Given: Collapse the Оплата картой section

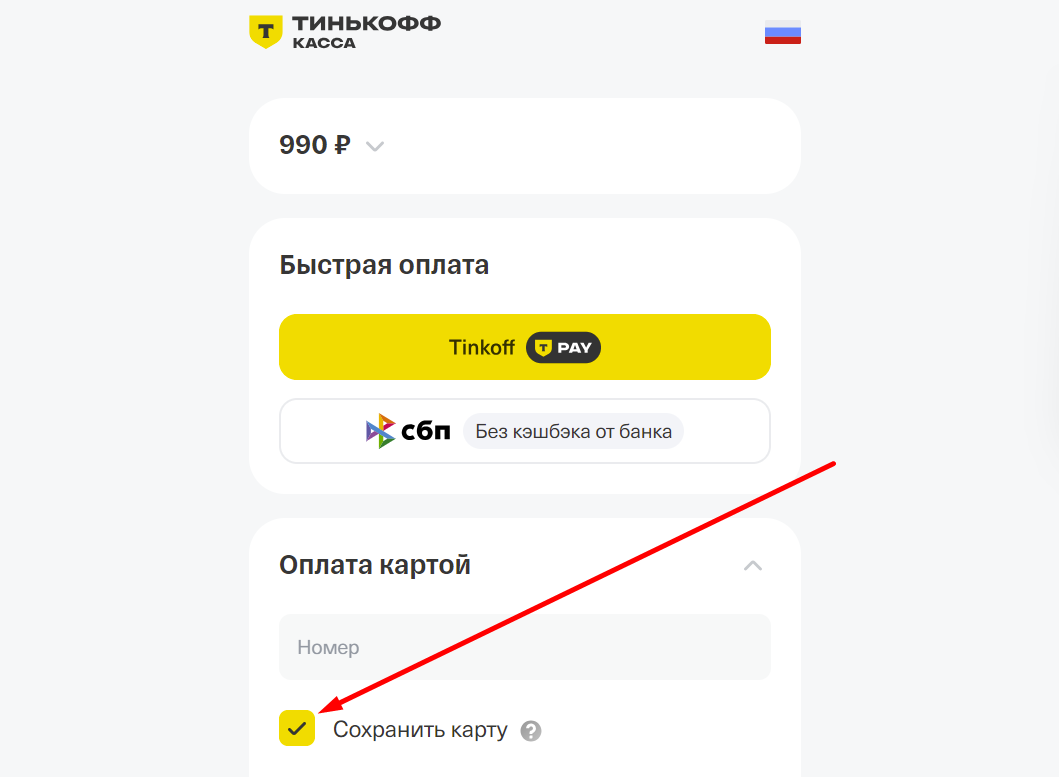Looking at the screenshot, I should [752, 566].
